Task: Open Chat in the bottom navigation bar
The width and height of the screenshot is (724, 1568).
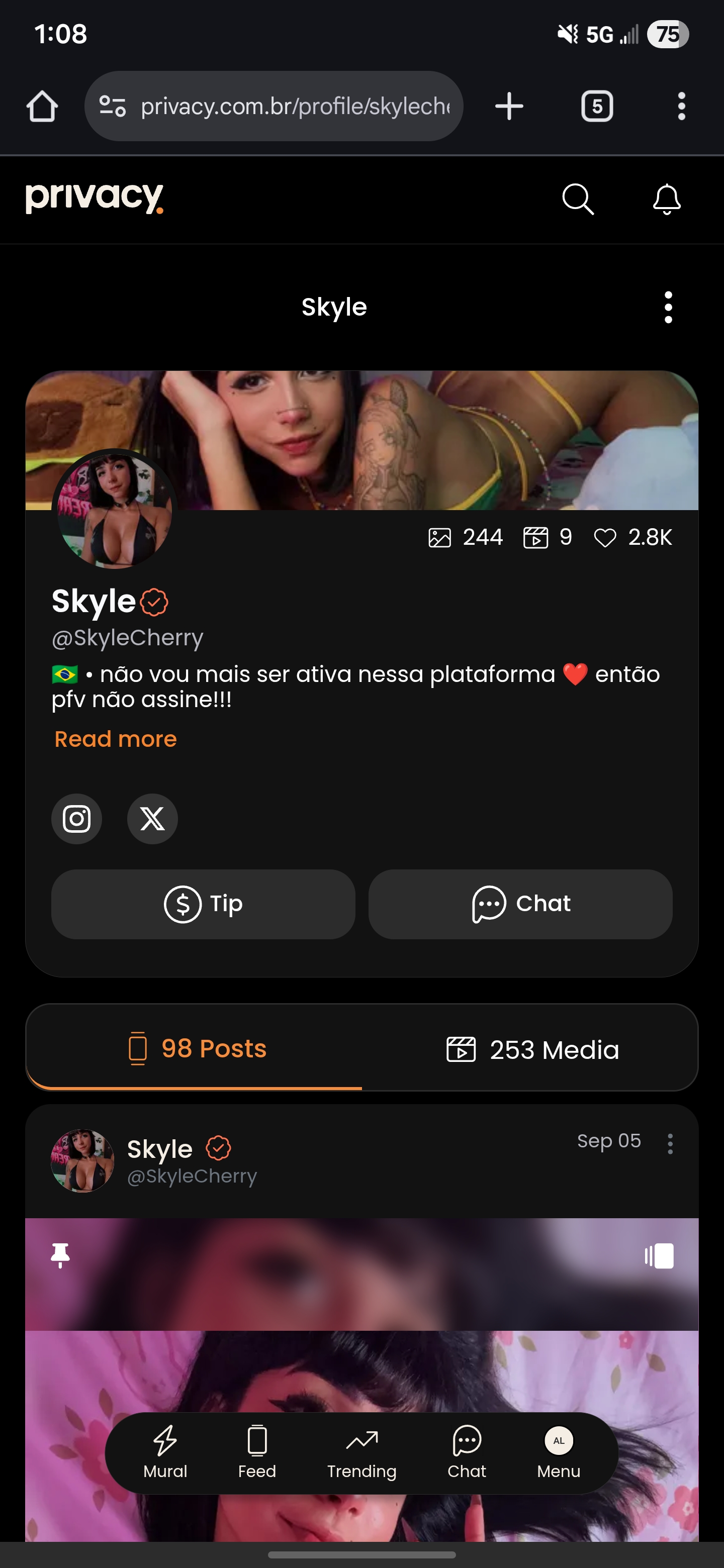Action: pyautogui.click(x=467, y=1452)
